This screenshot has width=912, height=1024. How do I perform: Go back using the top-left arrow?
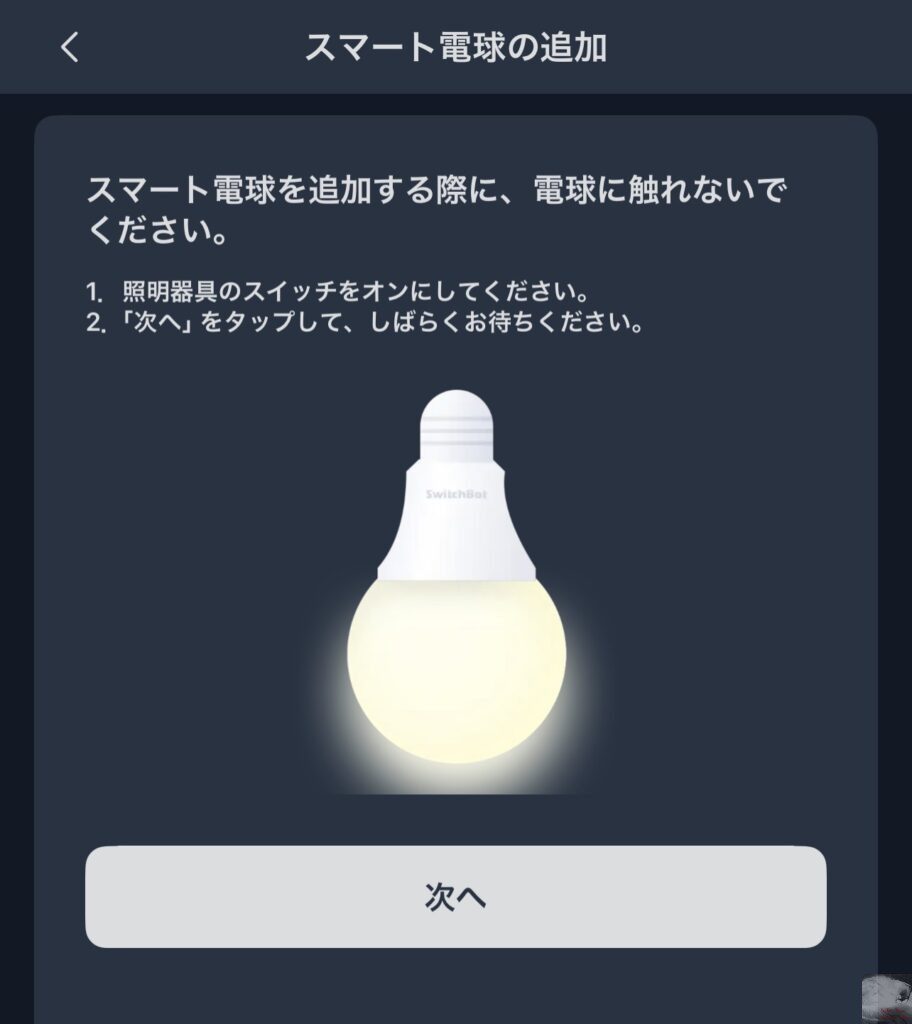pyautogui.click(x=69, y=47)
